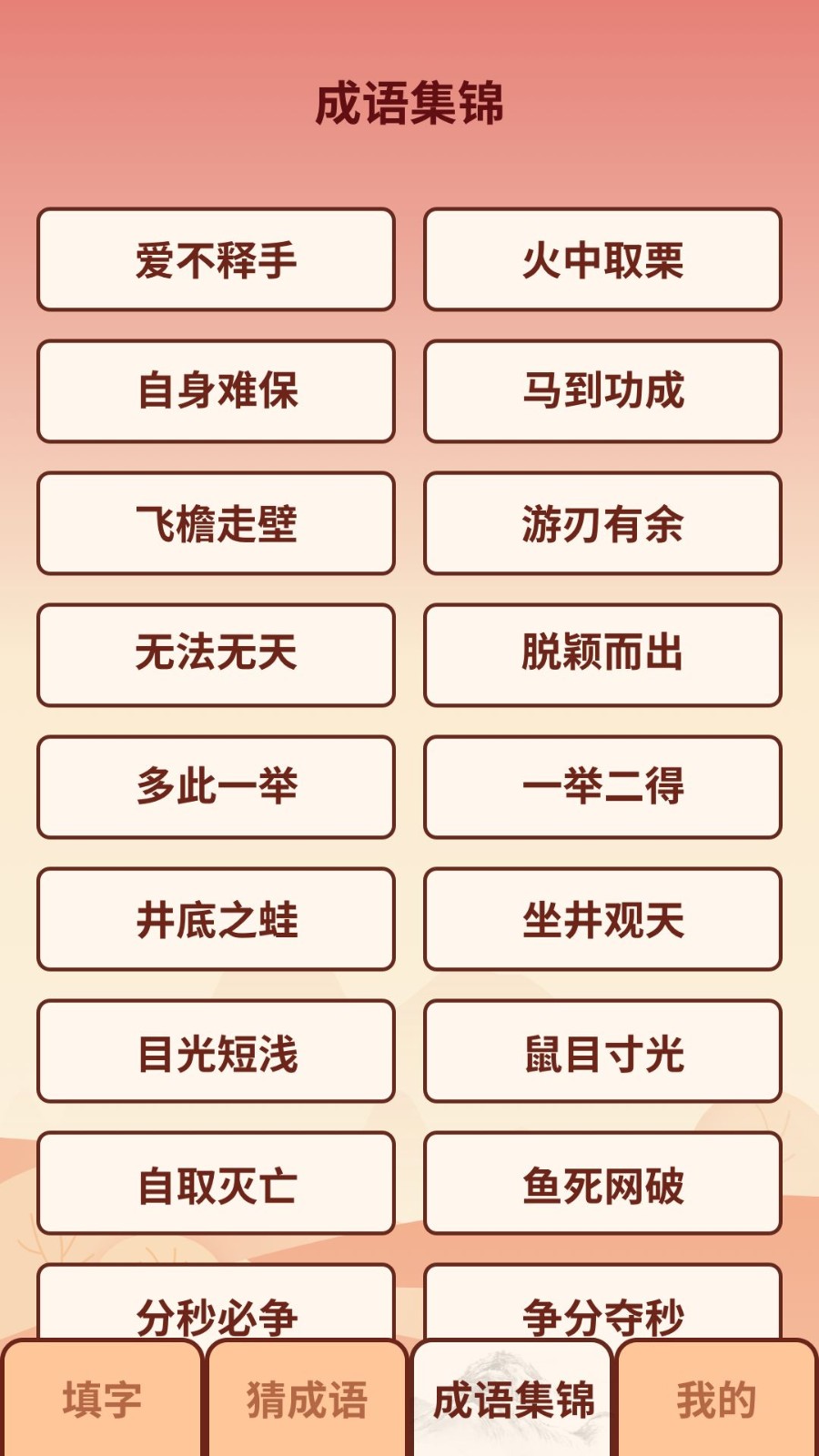The width and height of the screenshot is (819, 1456).
Task: Open the idiom 鼠目寸光
Action: click(603, 1053)
